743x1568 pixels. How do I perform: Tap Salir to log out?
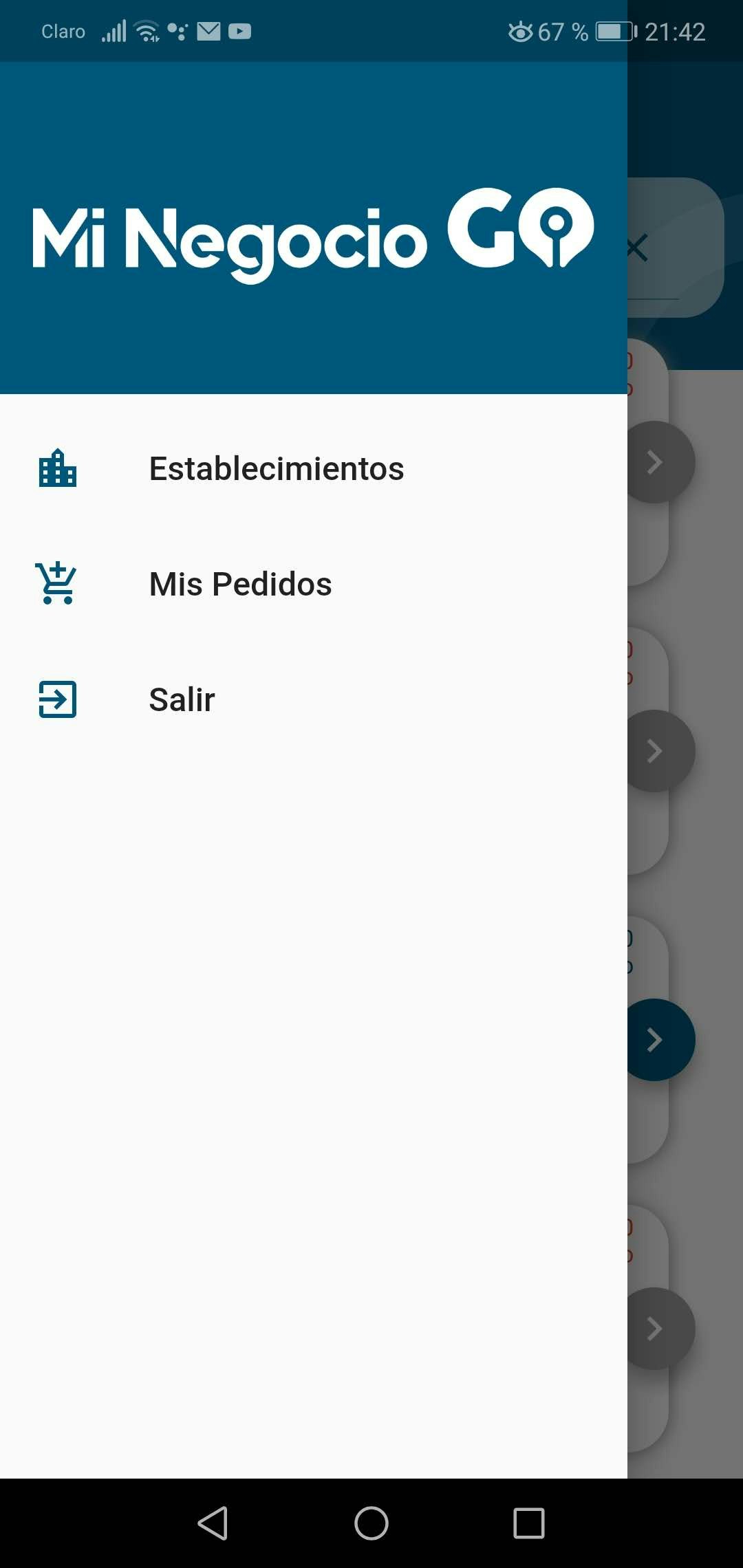(181, 699)
